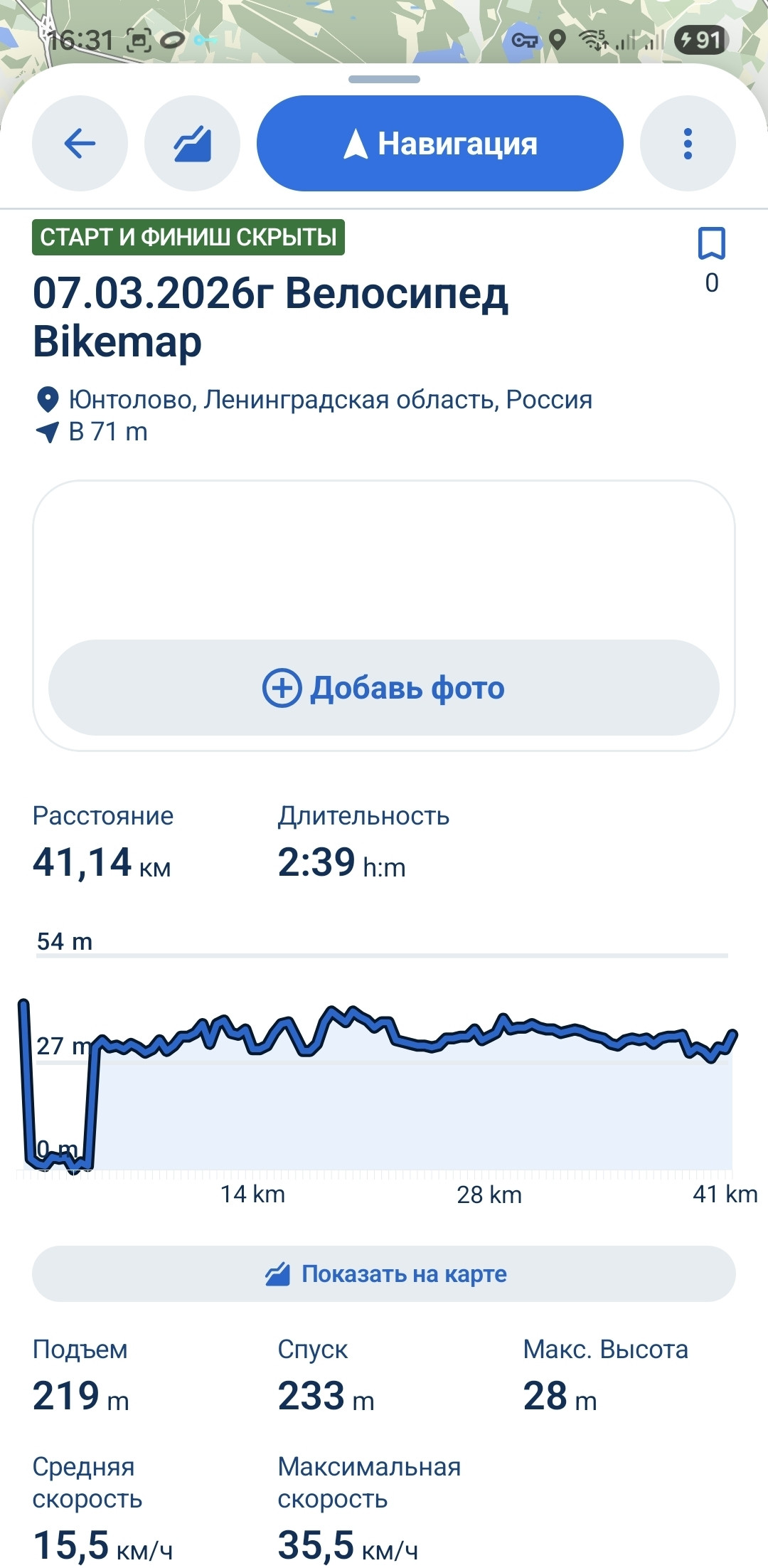The width and height of the screenshot is (768, 1568).
Task: Open the elevation profile icon button
Action: coord(192,144)
